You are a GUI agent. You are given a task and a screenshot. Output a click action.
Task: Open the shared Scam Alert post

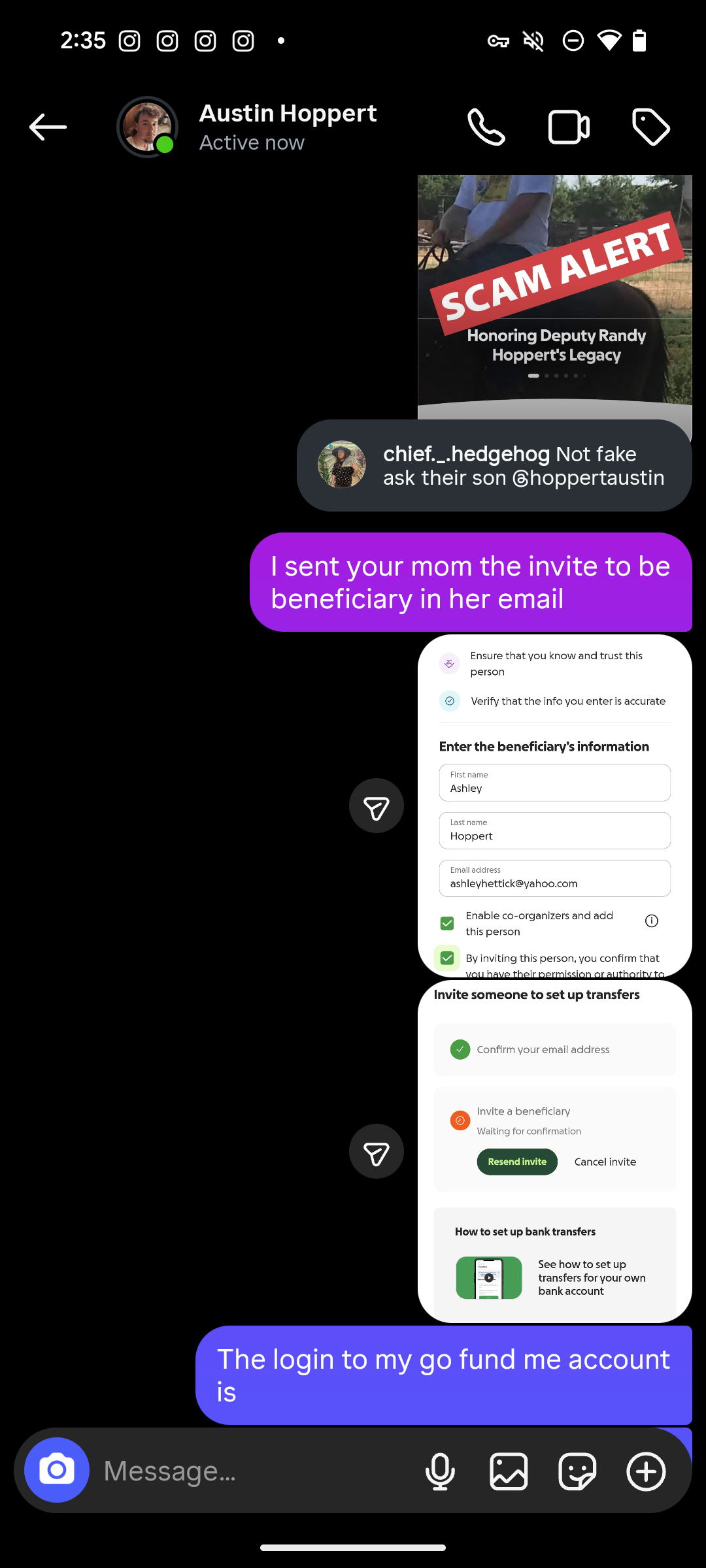pos(554,294)
